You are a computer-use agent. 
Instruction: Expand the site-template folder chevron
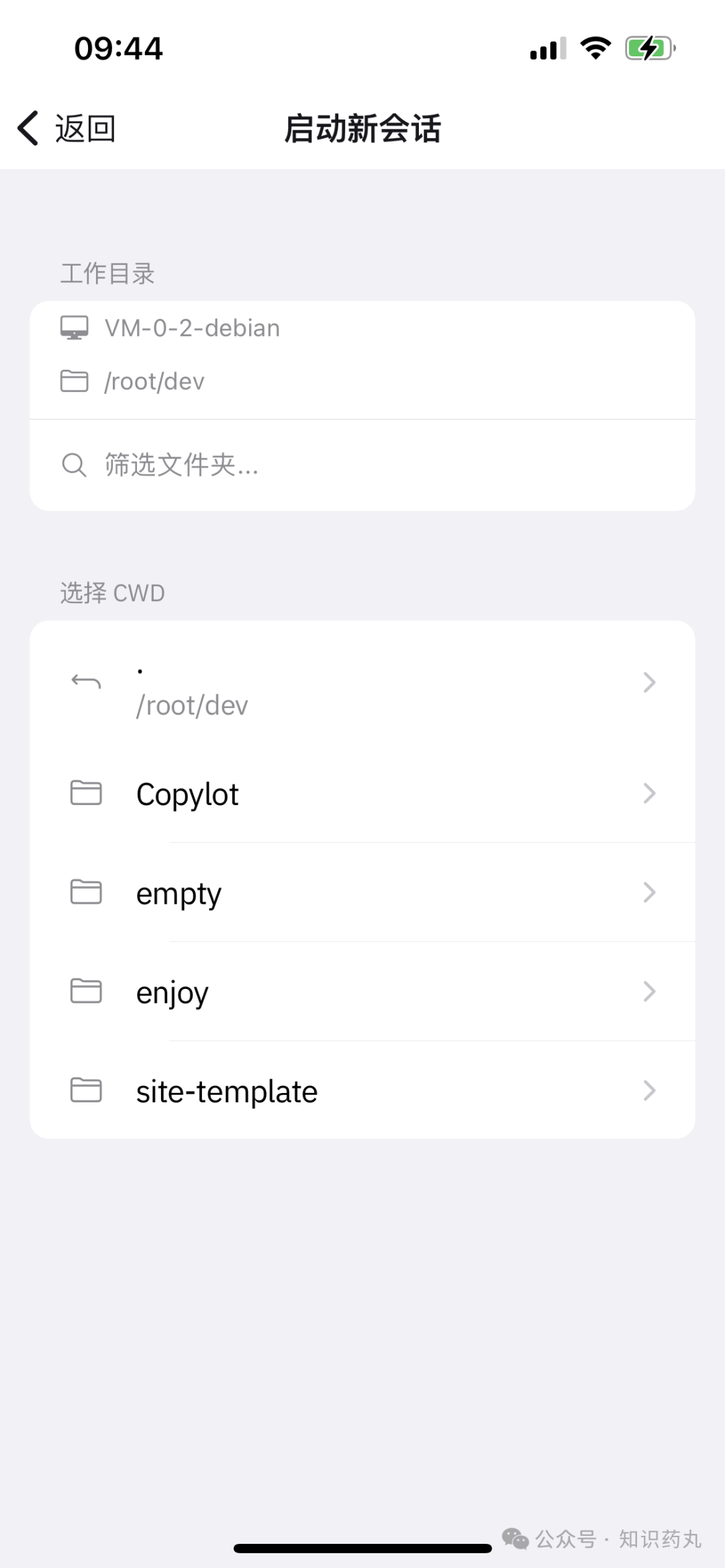click(648, 1090)
